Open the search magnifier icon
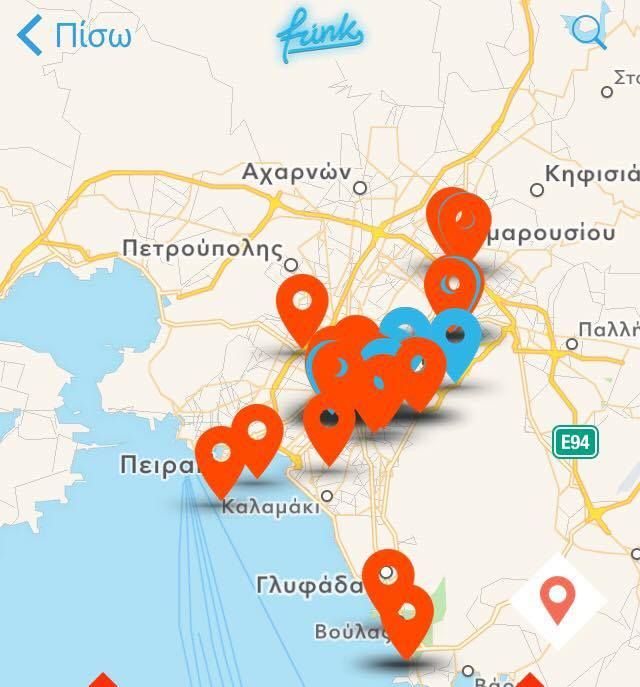This screenshot has width=640, height=687. (588, 30)
